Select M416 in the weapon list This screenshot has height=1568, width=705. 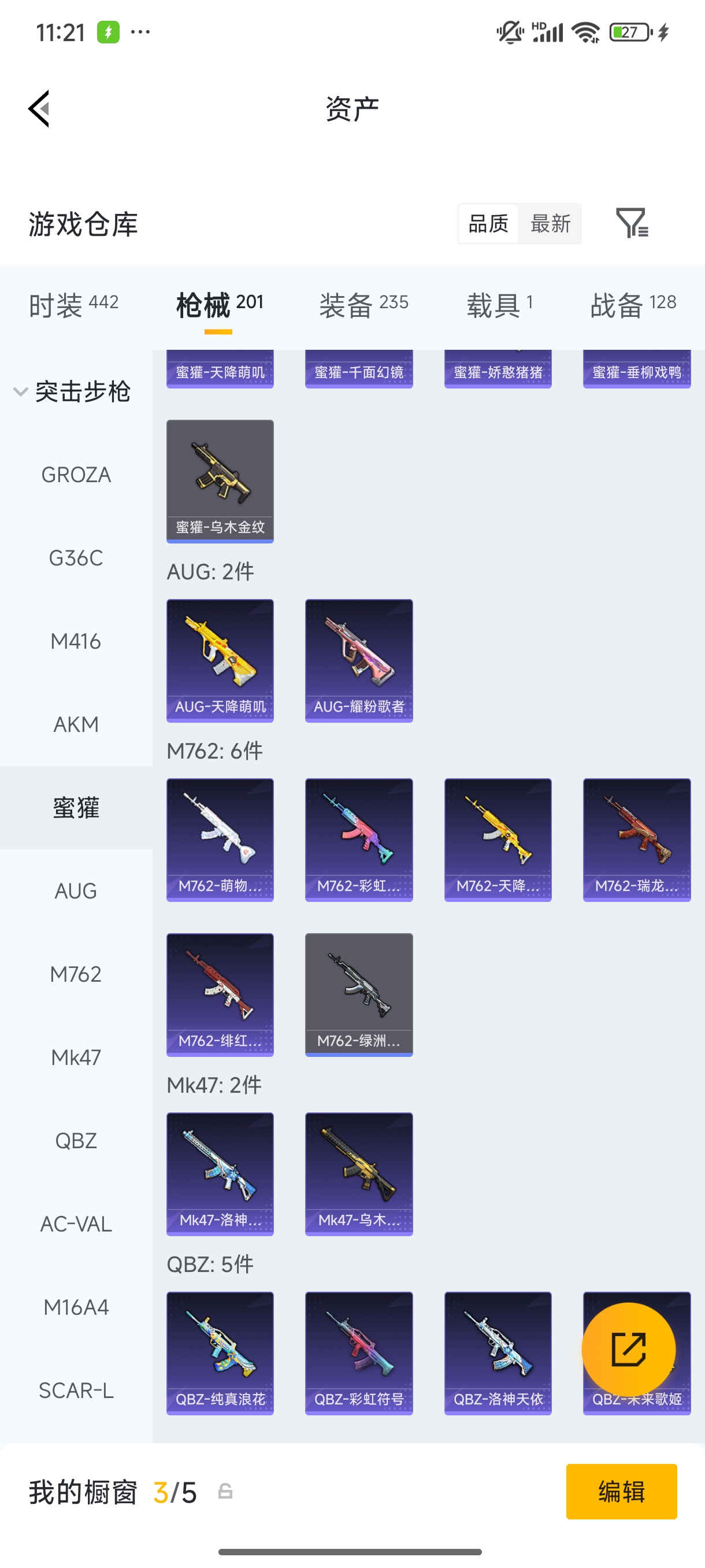tap(76, 641)
